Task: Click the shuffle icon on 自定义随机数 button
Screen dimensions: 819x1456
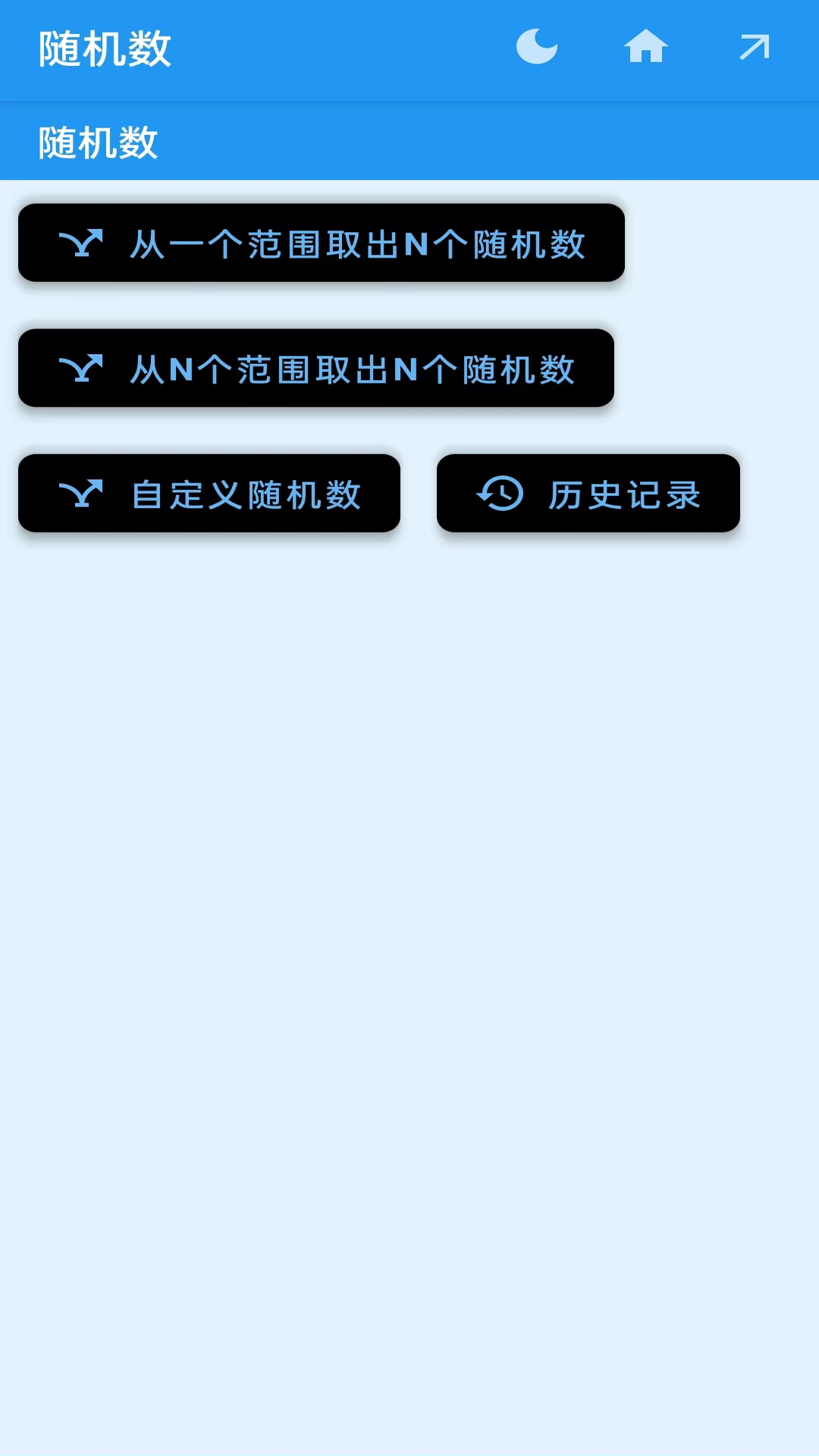Action: (81, 493)
